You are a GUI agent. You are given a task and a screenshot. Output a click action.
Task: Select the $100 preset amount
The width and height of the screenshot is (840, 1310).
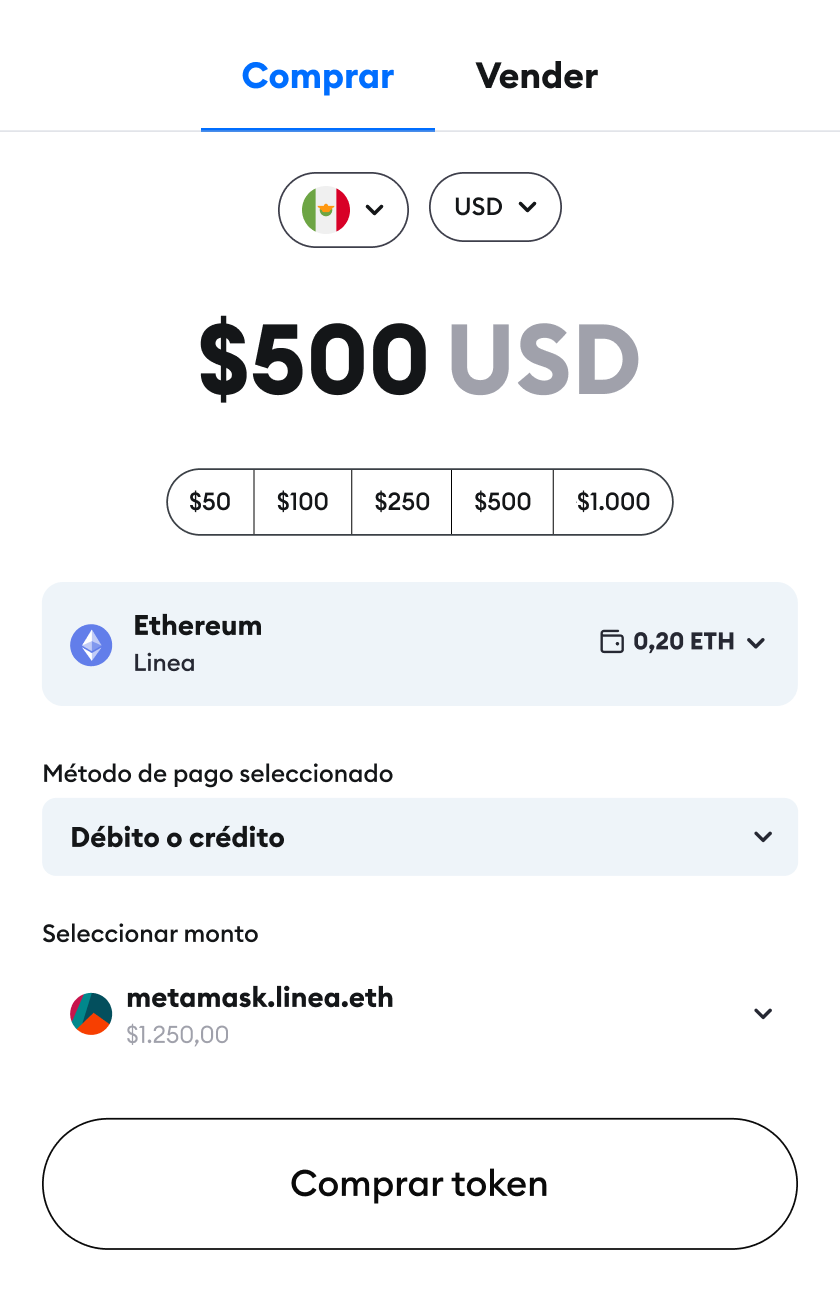(302, 502)
